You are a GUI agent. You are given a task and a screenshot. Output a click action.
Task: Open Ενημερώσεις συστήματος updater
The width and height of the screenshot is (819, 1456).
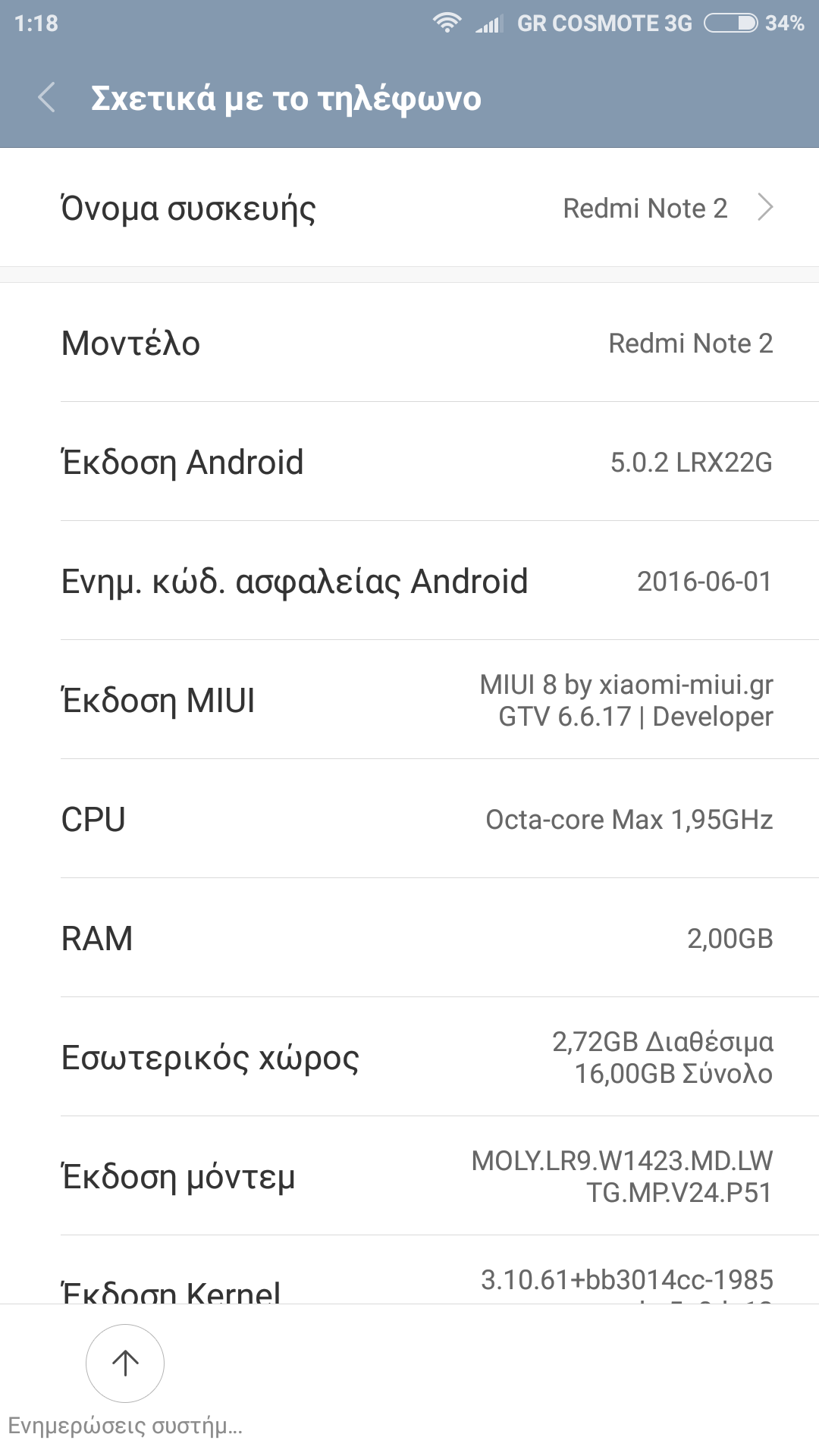[x=125, y=1363]
